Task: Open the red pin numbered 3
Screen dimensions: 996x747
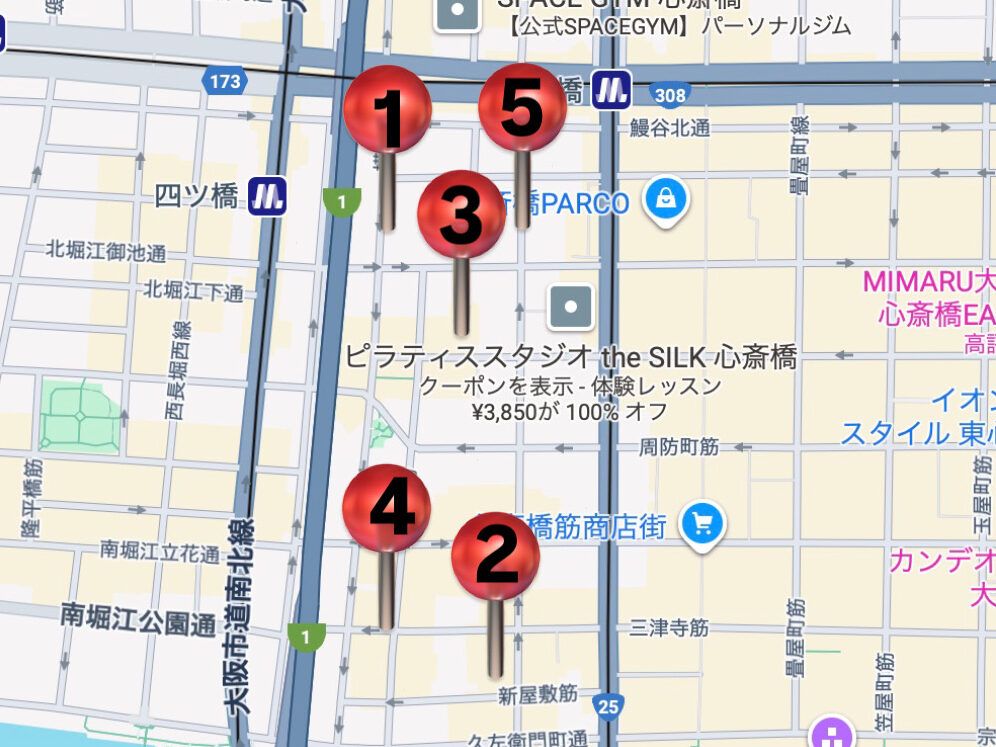Action: [x=461, y=214]
